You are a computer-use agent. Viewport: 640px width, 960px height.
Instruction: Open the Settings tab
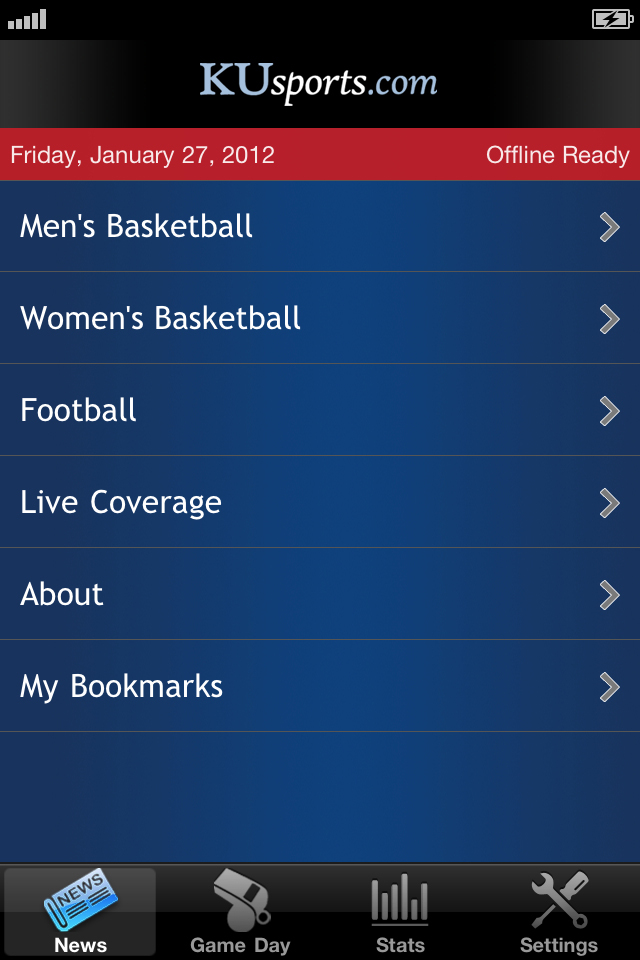point(559,912)
